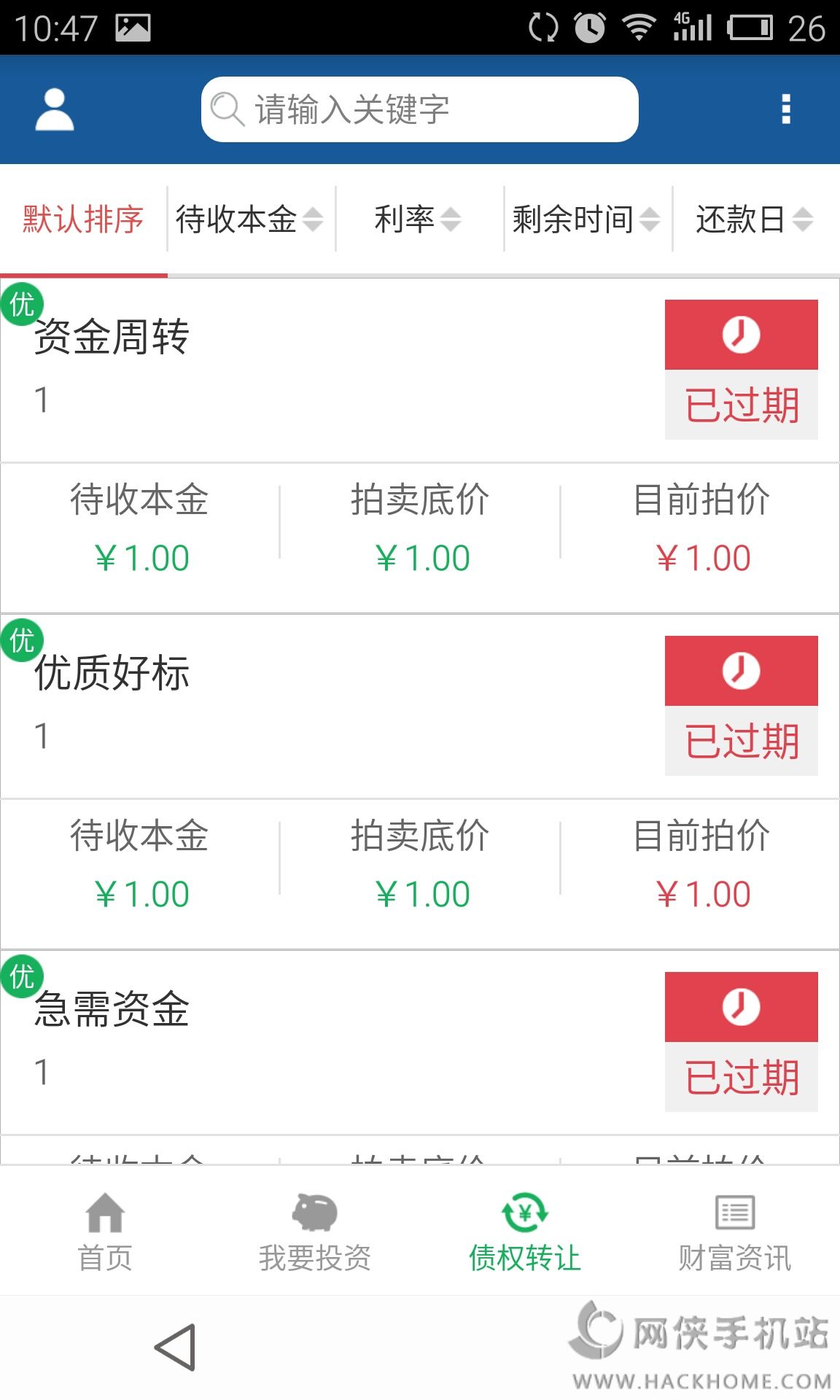Open the 优质好标 listing
This screenshot has width=840, height=1400.
point(112,673)
